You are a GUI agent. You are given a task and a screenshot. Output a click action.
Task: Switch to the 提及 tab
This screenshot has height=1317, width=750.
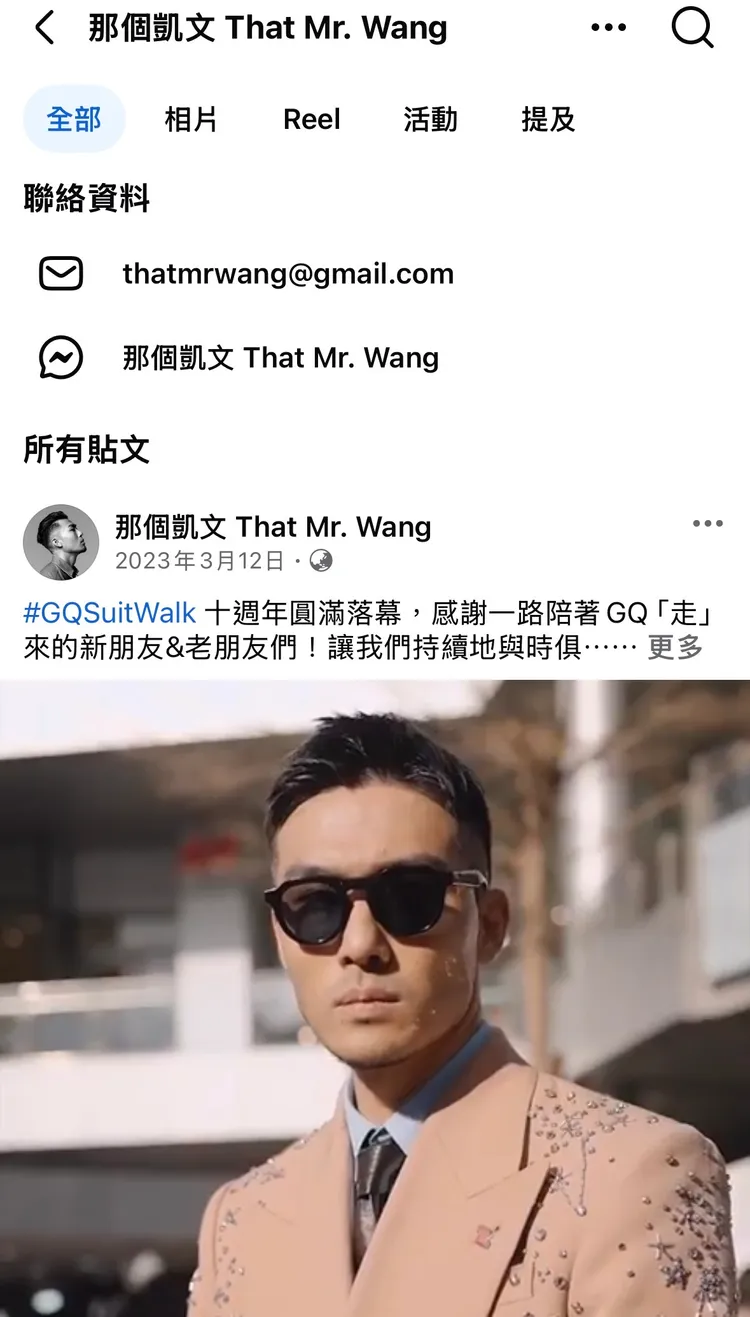[x=548, y=120]
